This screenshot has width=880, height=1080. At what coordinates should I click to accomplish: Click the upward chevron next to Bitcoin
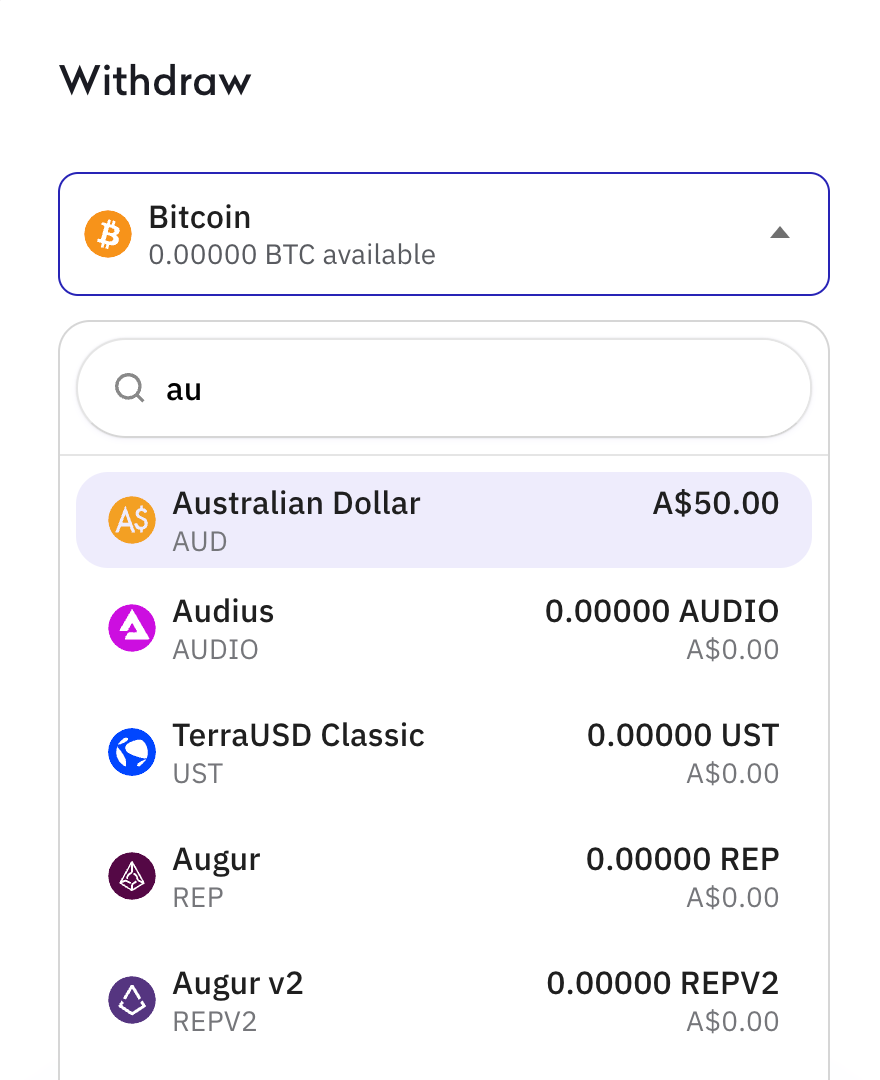coord(780,234)
